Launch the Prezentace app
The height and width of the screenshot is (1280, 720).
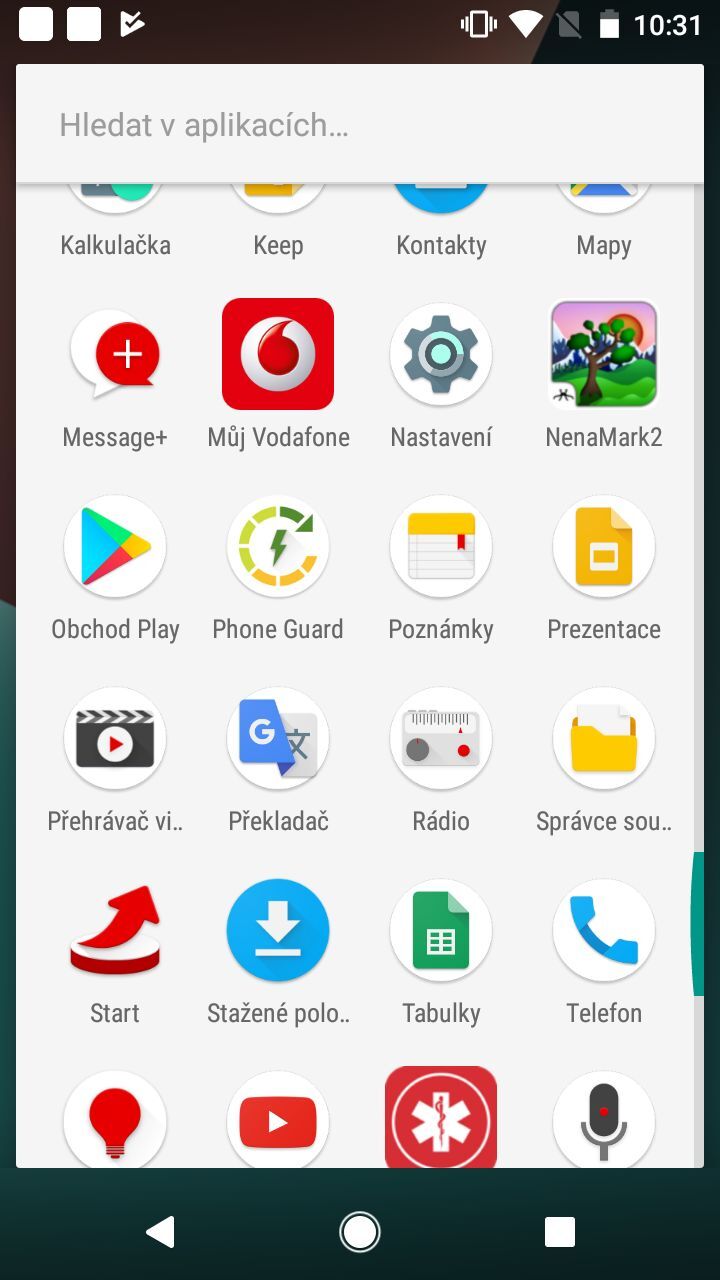(x=604, y=547)
